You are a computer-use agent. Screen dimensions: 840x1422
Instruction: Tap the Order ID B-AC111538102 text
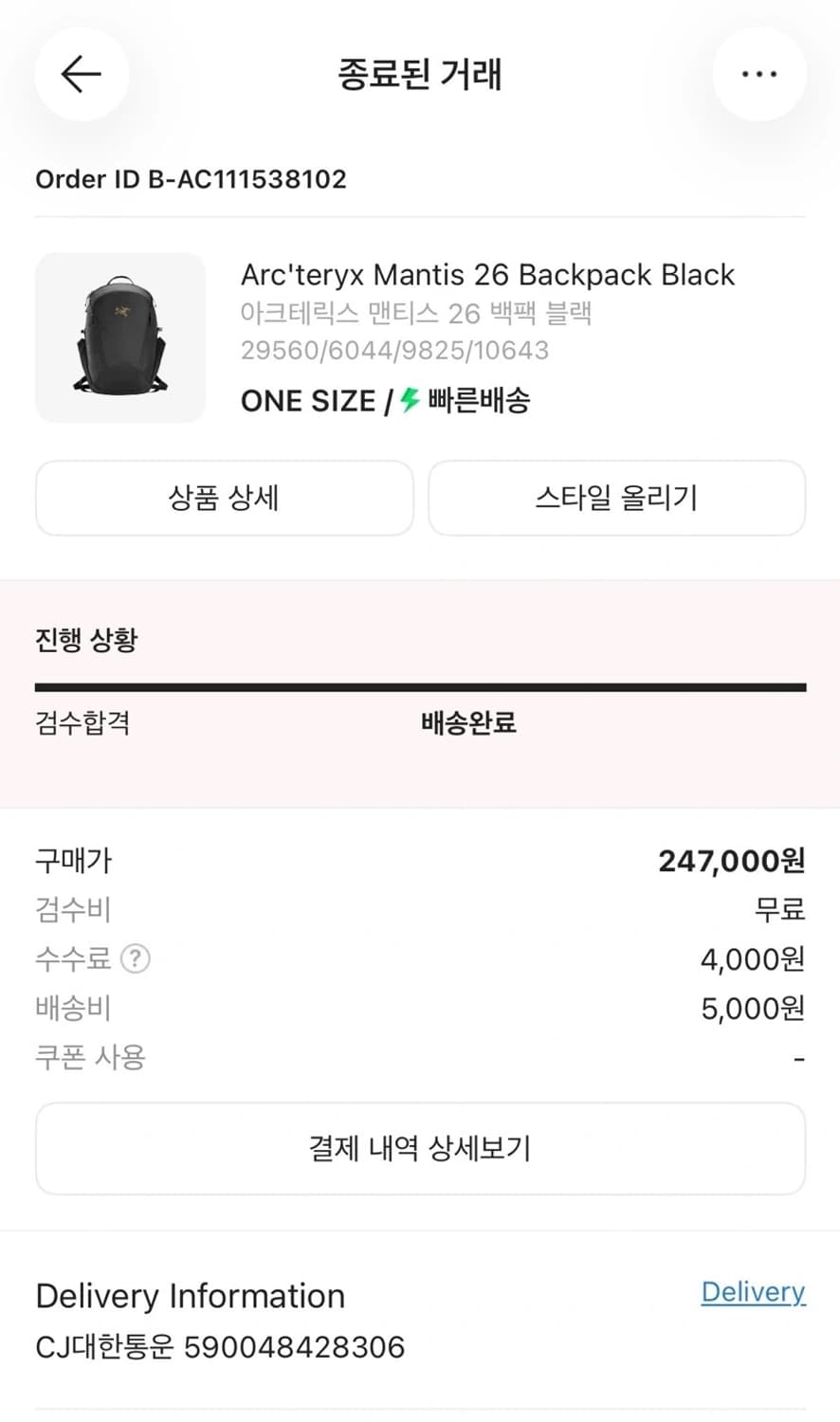point(190,179)
